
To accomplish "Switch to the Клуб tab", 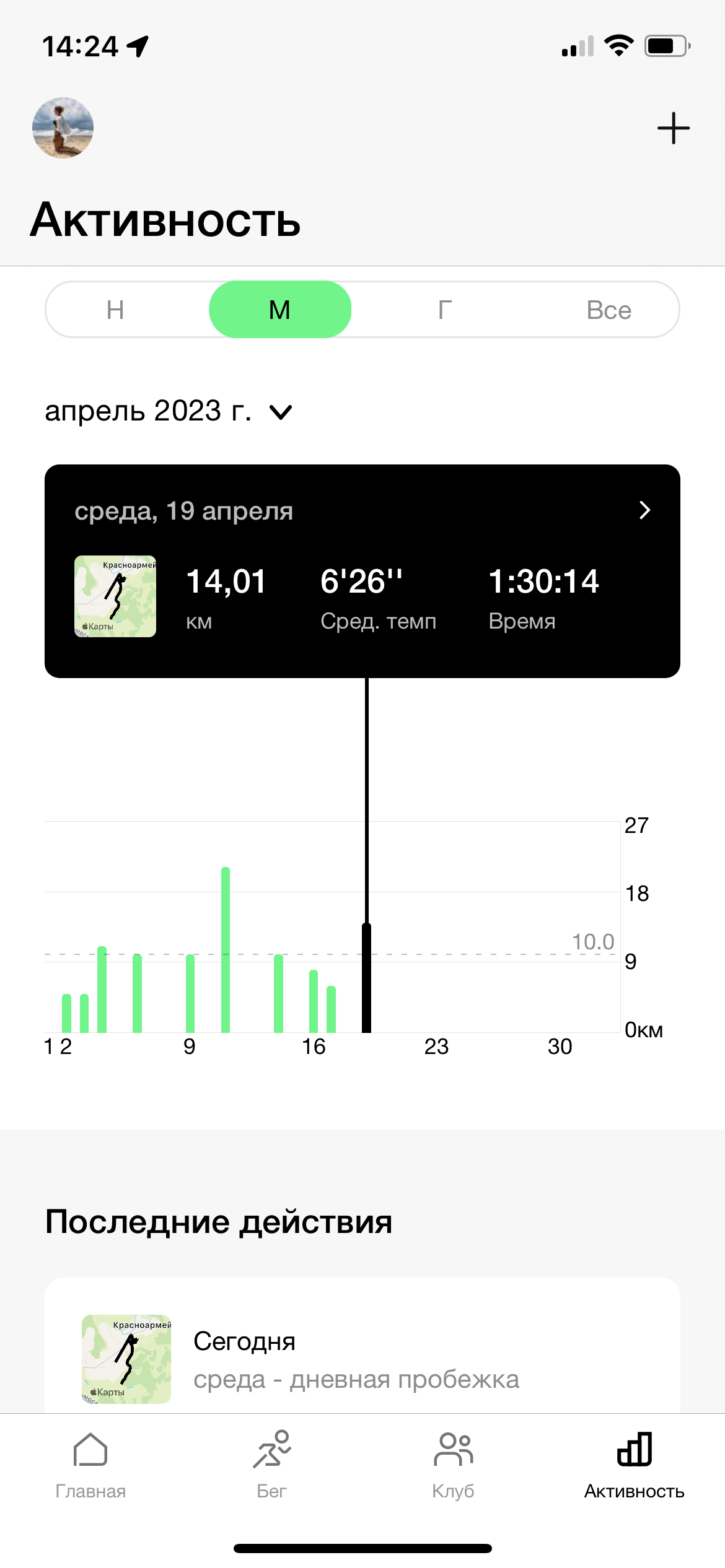I will (x=453, y=1465).
